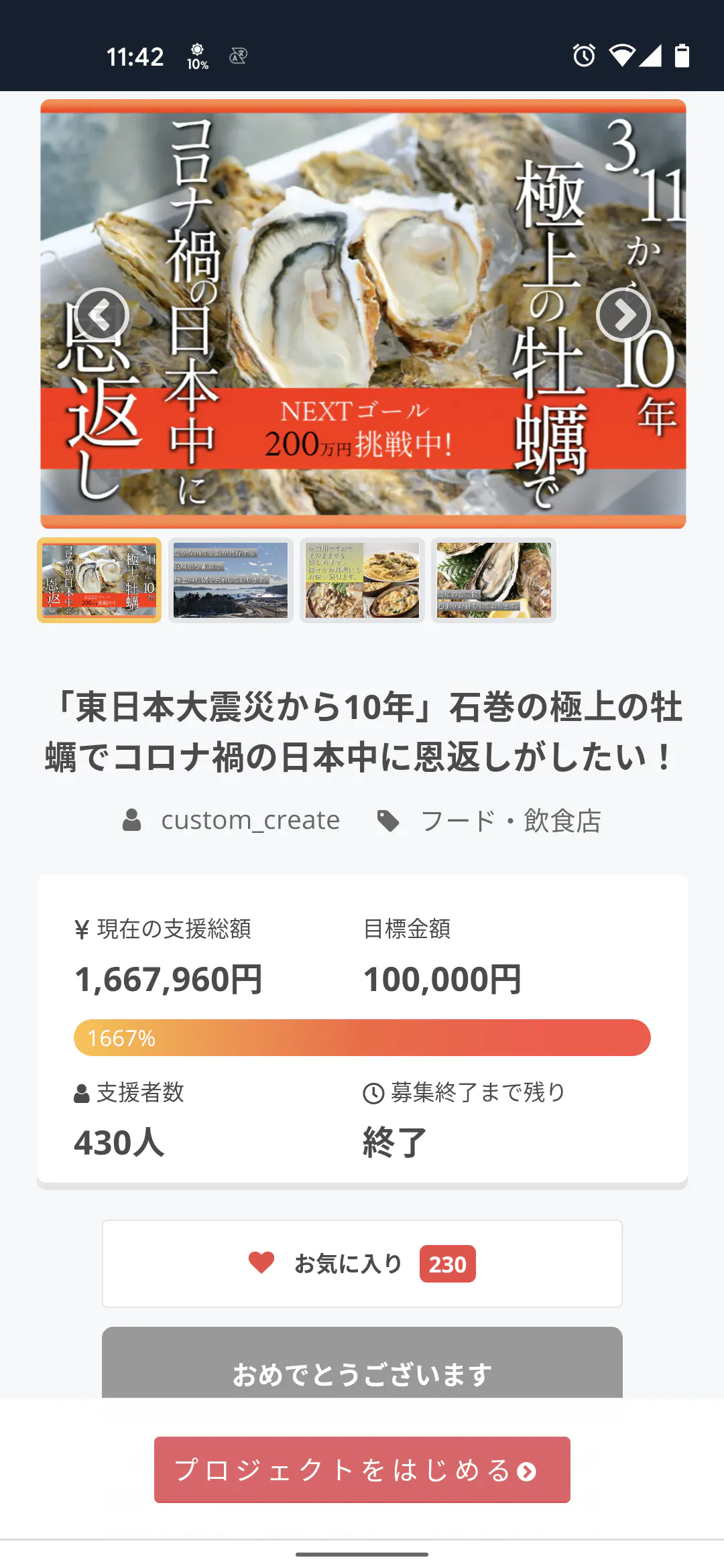The width and height of the screenshot is (724, 1568).
Task: Add project to お気に入り favorites
Action: pos(362,1264)
